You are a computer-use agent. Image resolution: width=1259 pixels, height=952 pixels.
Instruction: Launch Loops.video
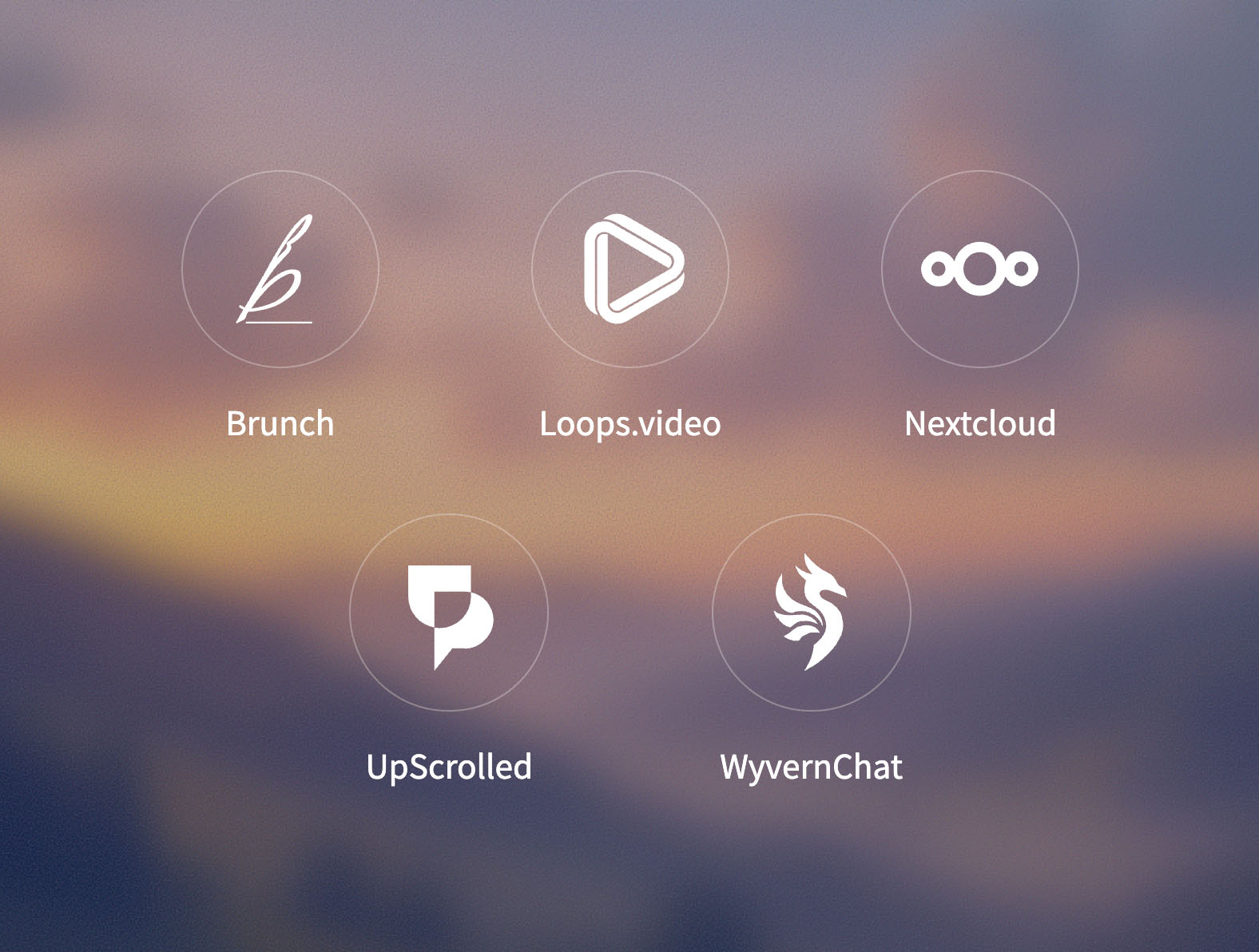[630, 269]
